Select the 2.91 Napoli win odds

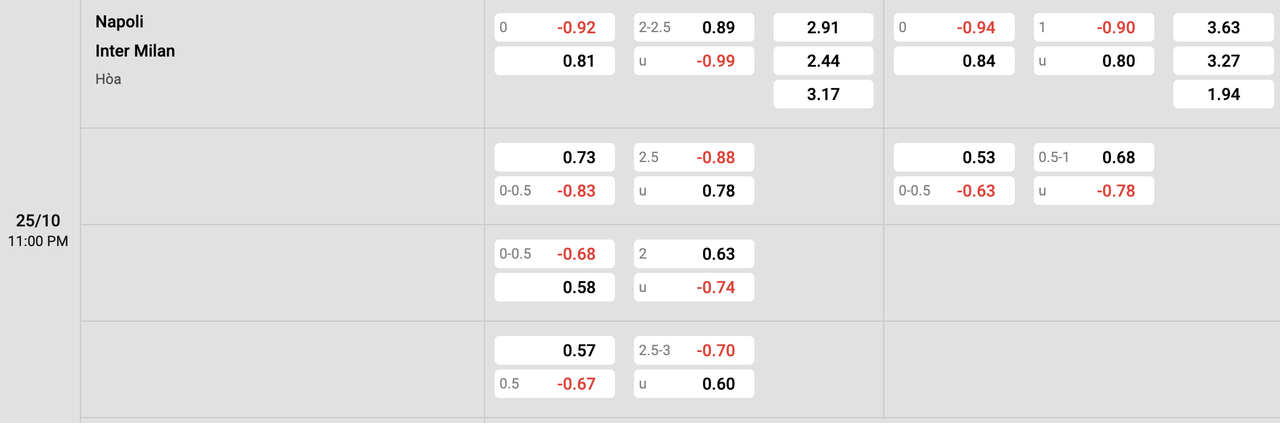coord(823,28)
